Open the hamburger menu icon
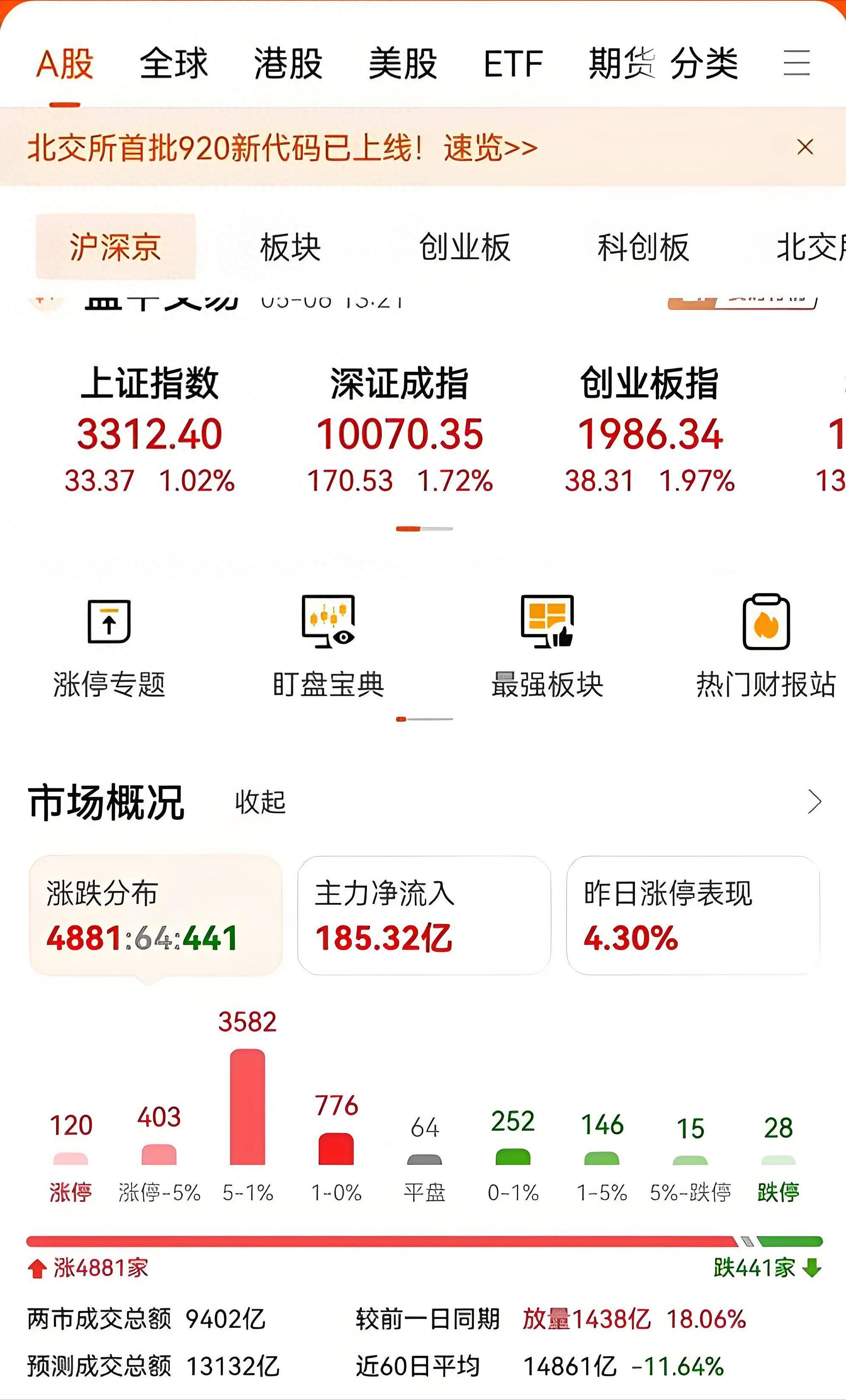The height and width of the screenshot is (1400, 846). (796, 62)
